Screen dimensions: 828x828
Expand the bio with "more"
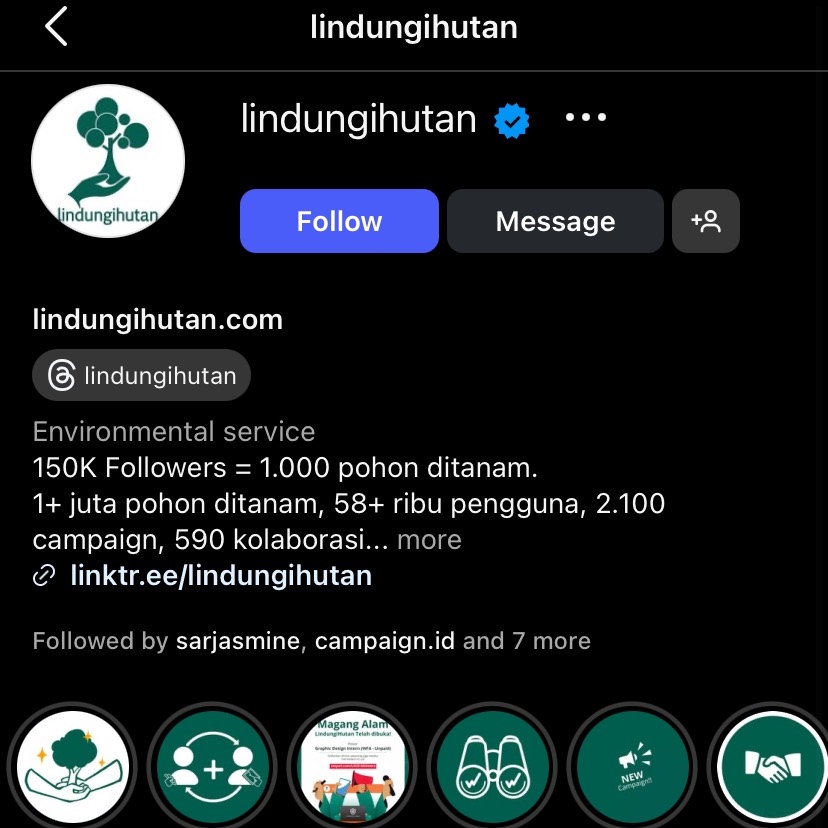point(429,540)
